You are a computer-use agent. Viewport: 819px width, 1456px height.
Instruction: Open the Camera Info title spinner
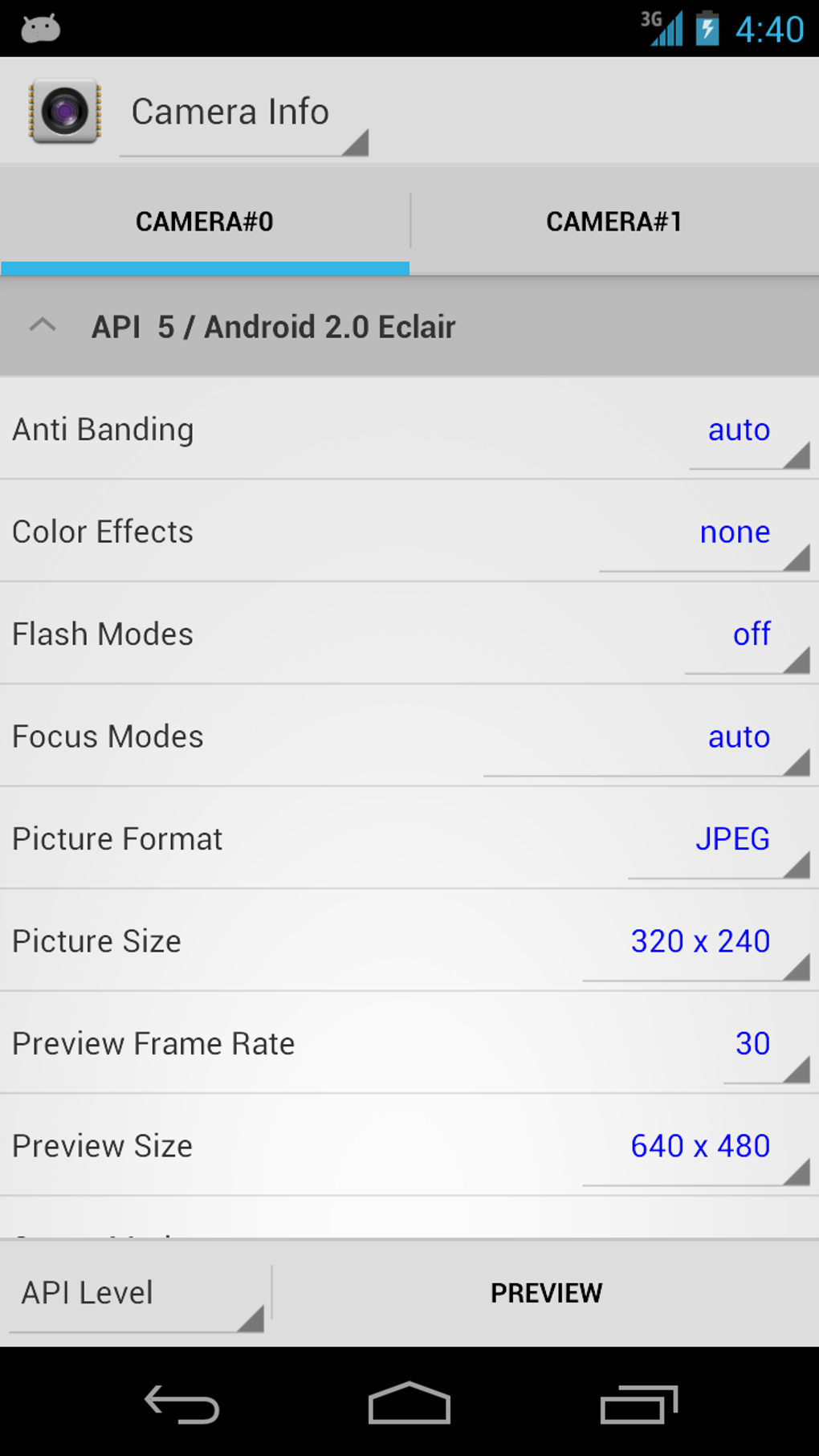tap(241, 112)
